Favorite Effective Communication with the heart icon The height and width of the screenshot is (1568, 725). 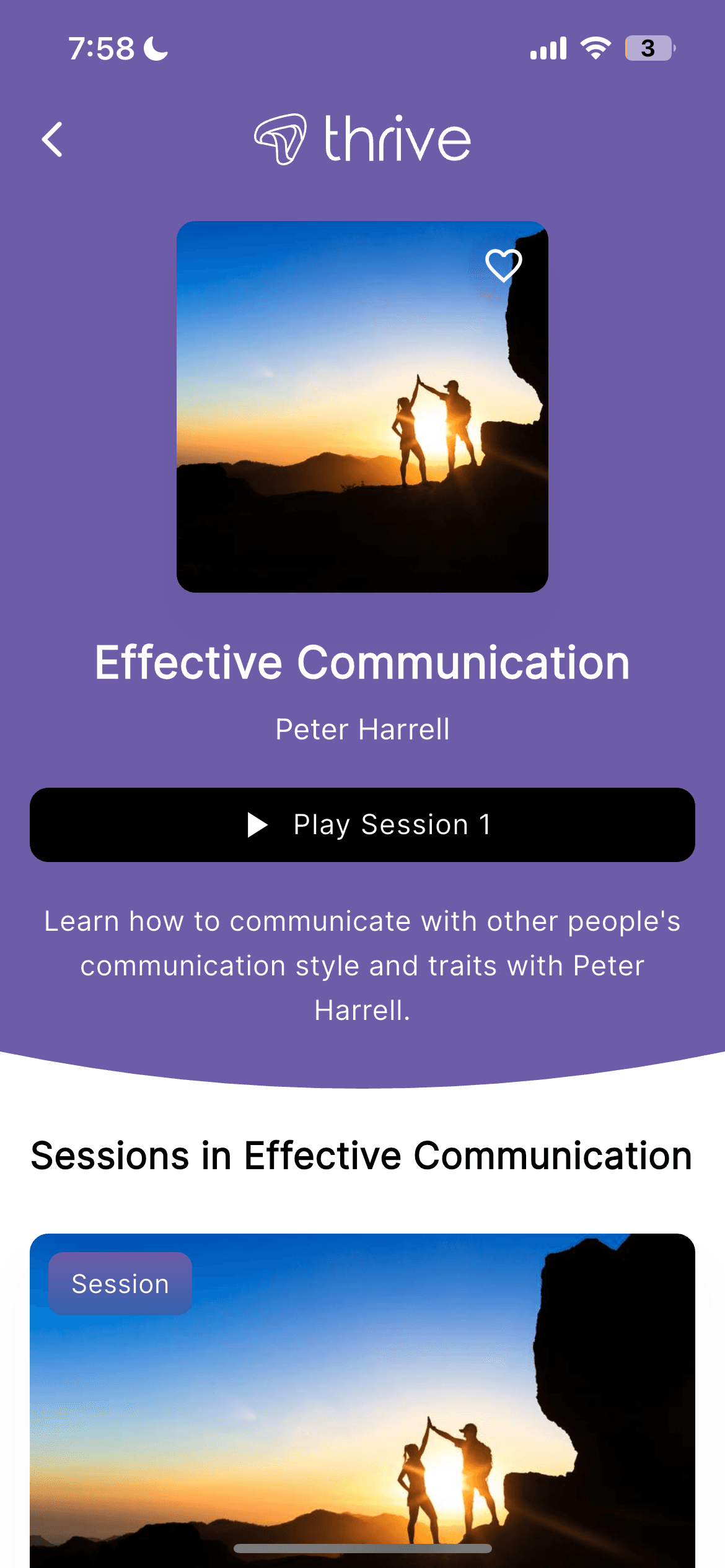click(503, 266)
